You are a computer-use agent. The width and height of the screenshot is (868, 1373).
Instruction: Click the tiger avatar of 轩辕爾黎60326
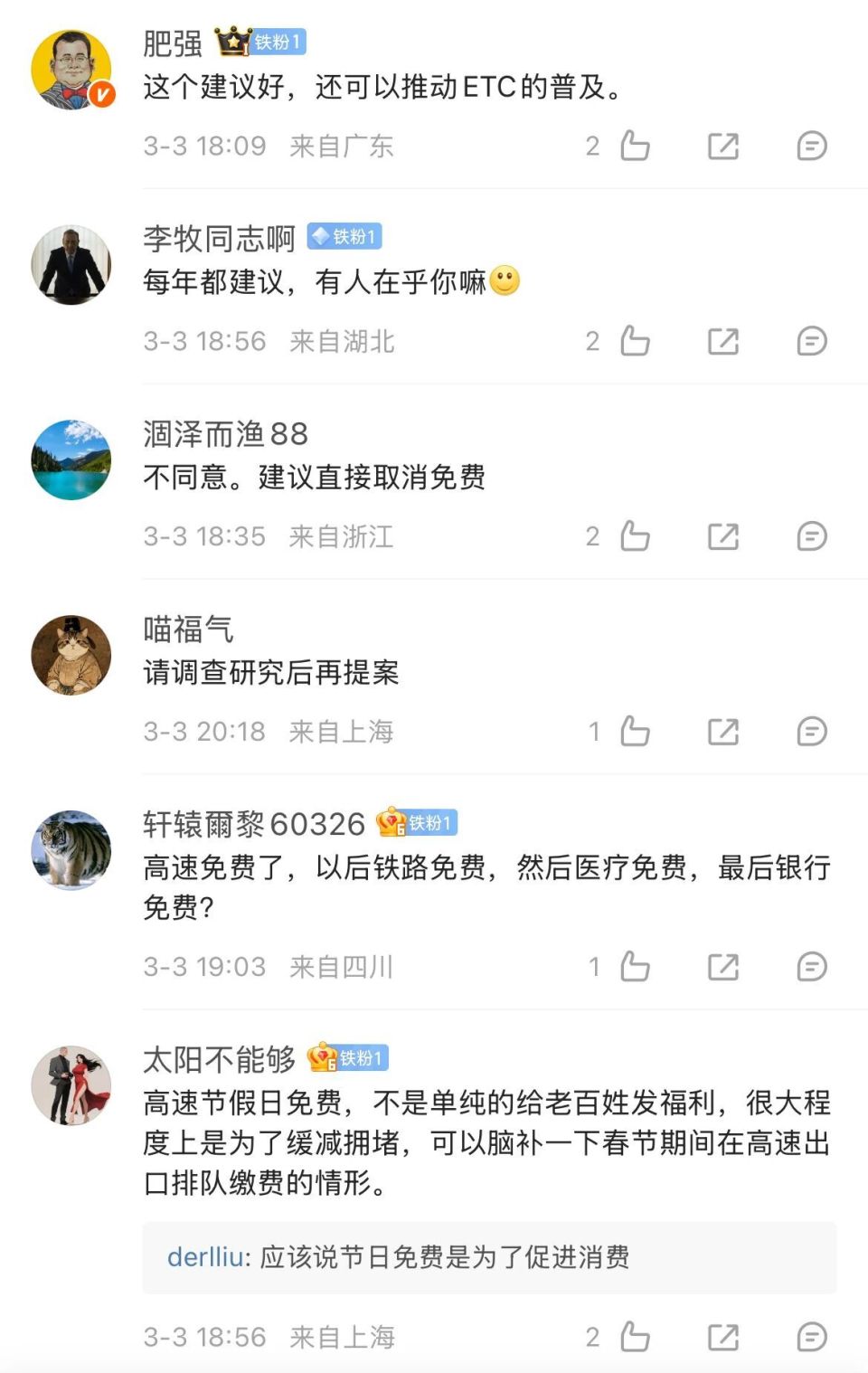pos(70,850)
